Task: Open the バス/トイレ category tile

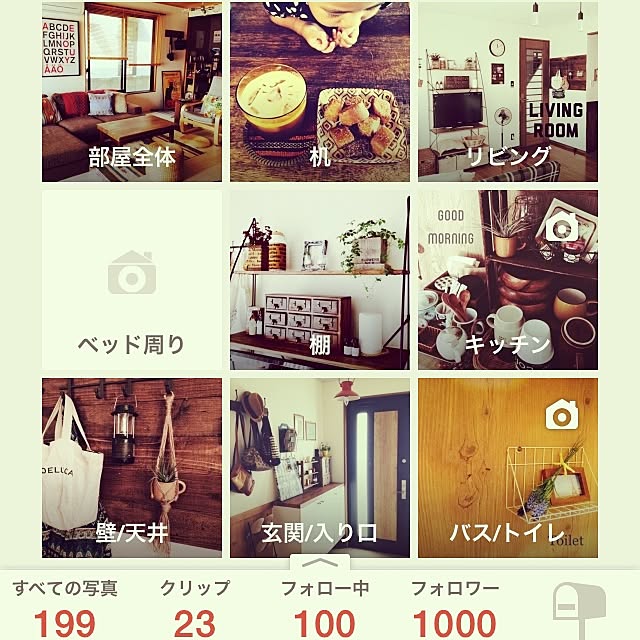Action: point(507,467)
